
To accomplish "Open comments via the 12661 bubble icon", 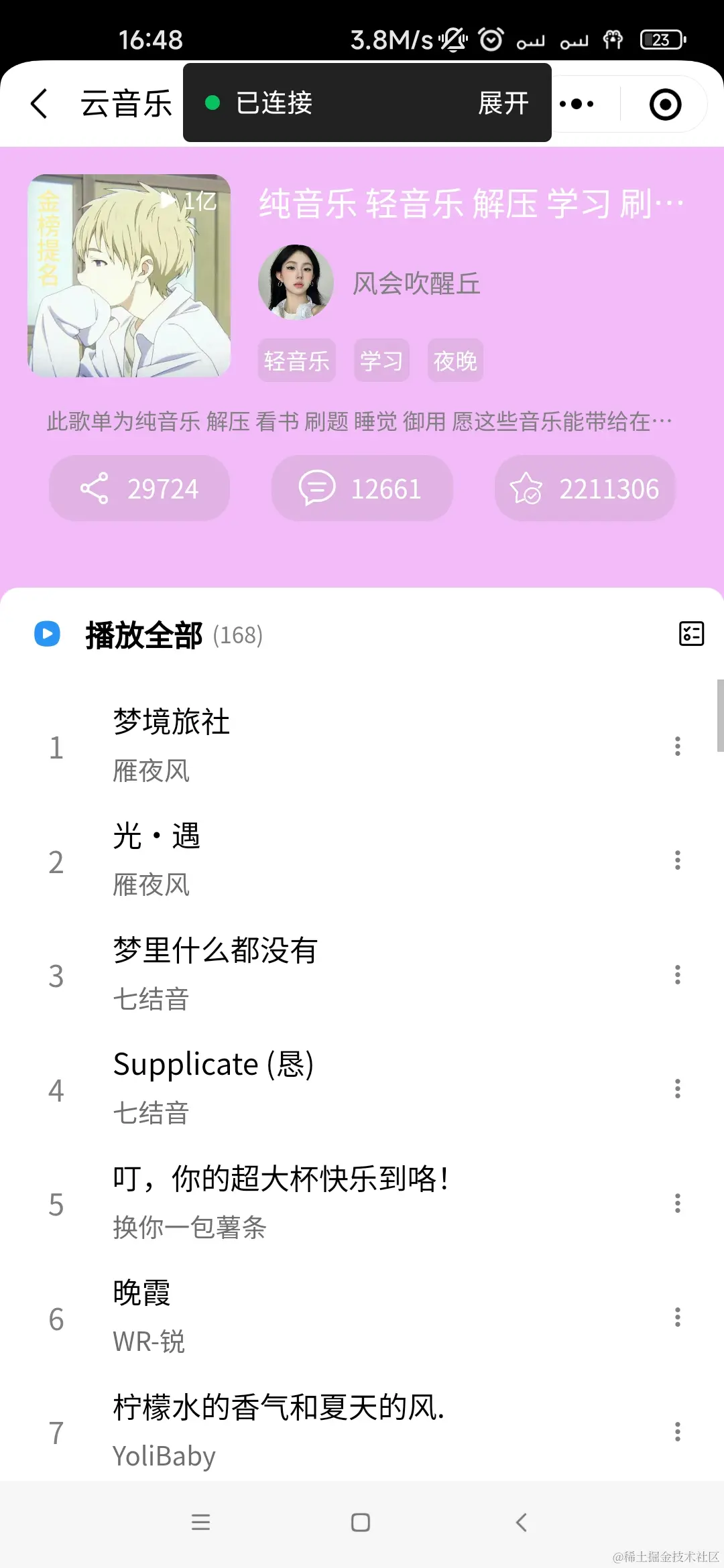I will (362, 488).
